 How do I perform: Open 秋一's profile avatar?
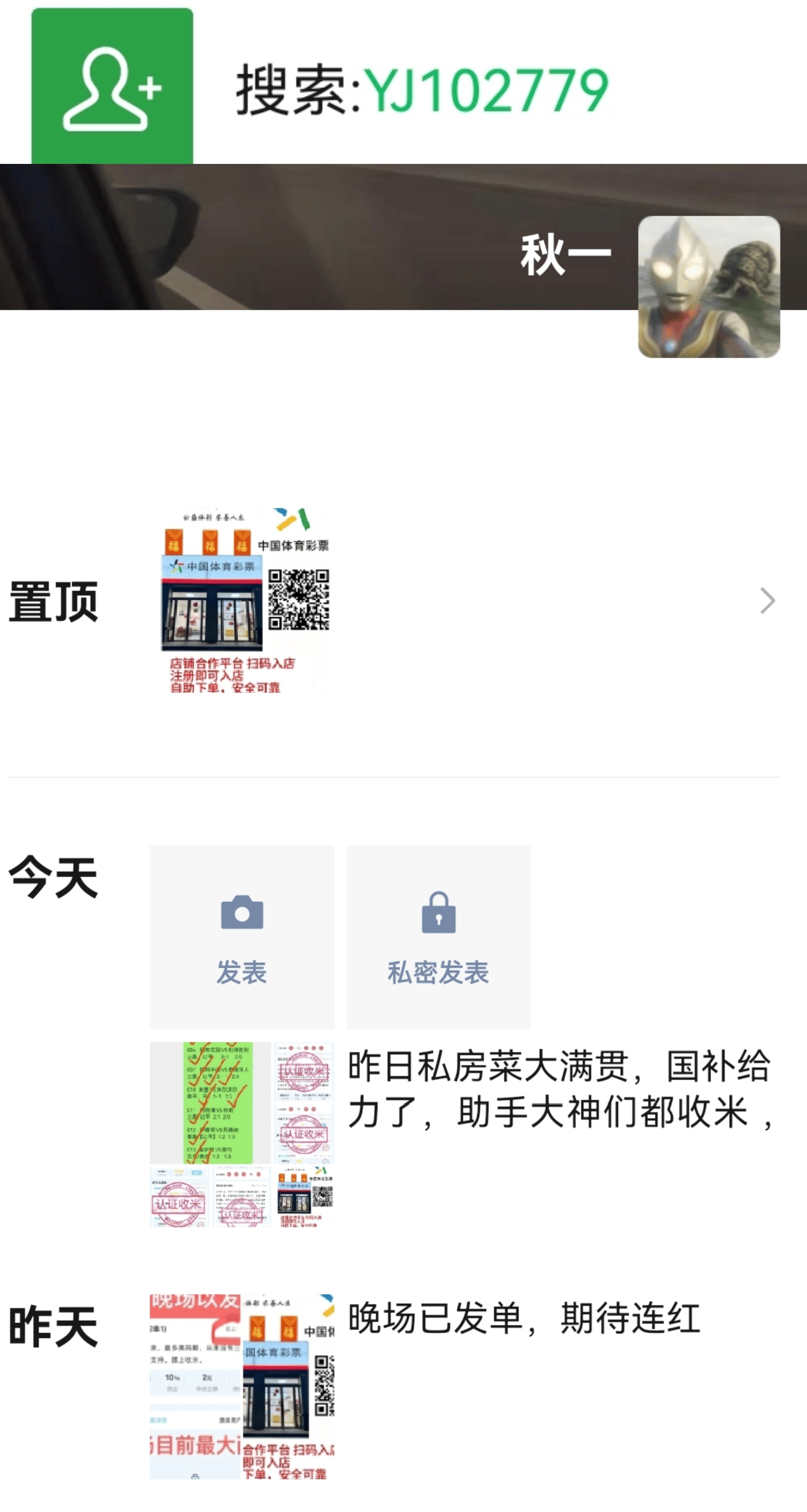point(709,286)
